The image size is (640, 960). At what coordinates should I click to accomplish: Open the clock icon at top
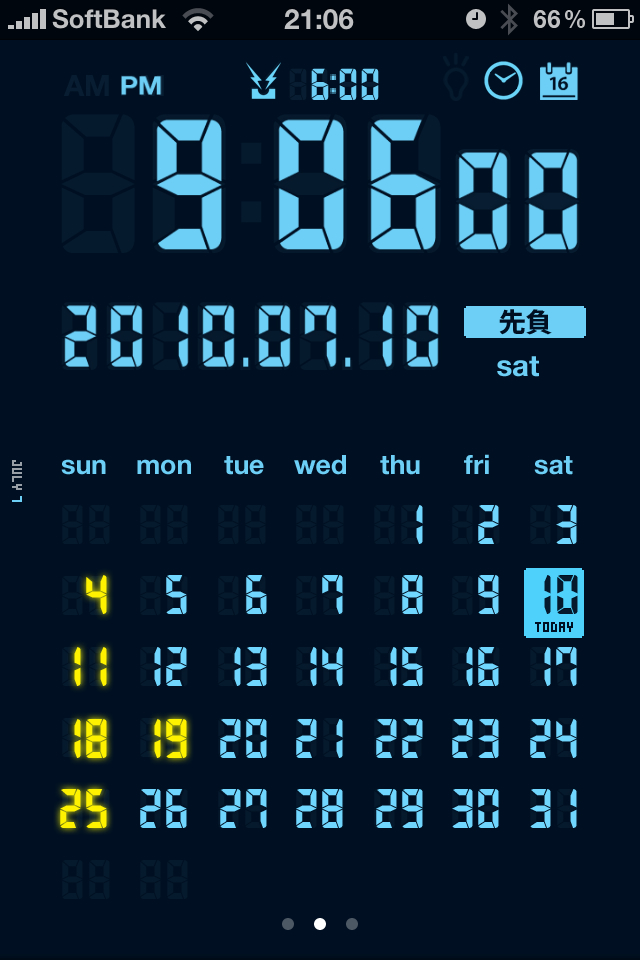coord(503,81)
